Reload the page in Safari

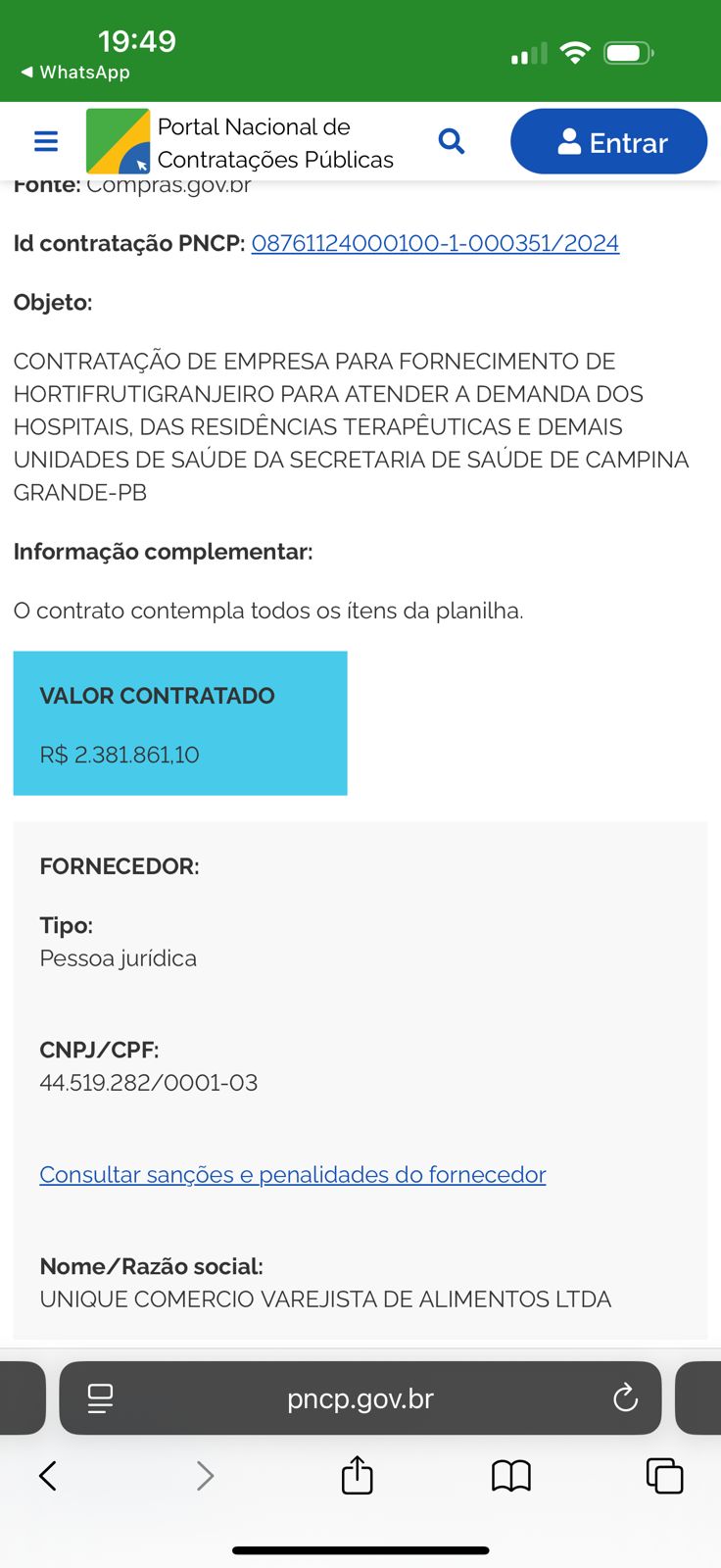(x=625, y=1398)
